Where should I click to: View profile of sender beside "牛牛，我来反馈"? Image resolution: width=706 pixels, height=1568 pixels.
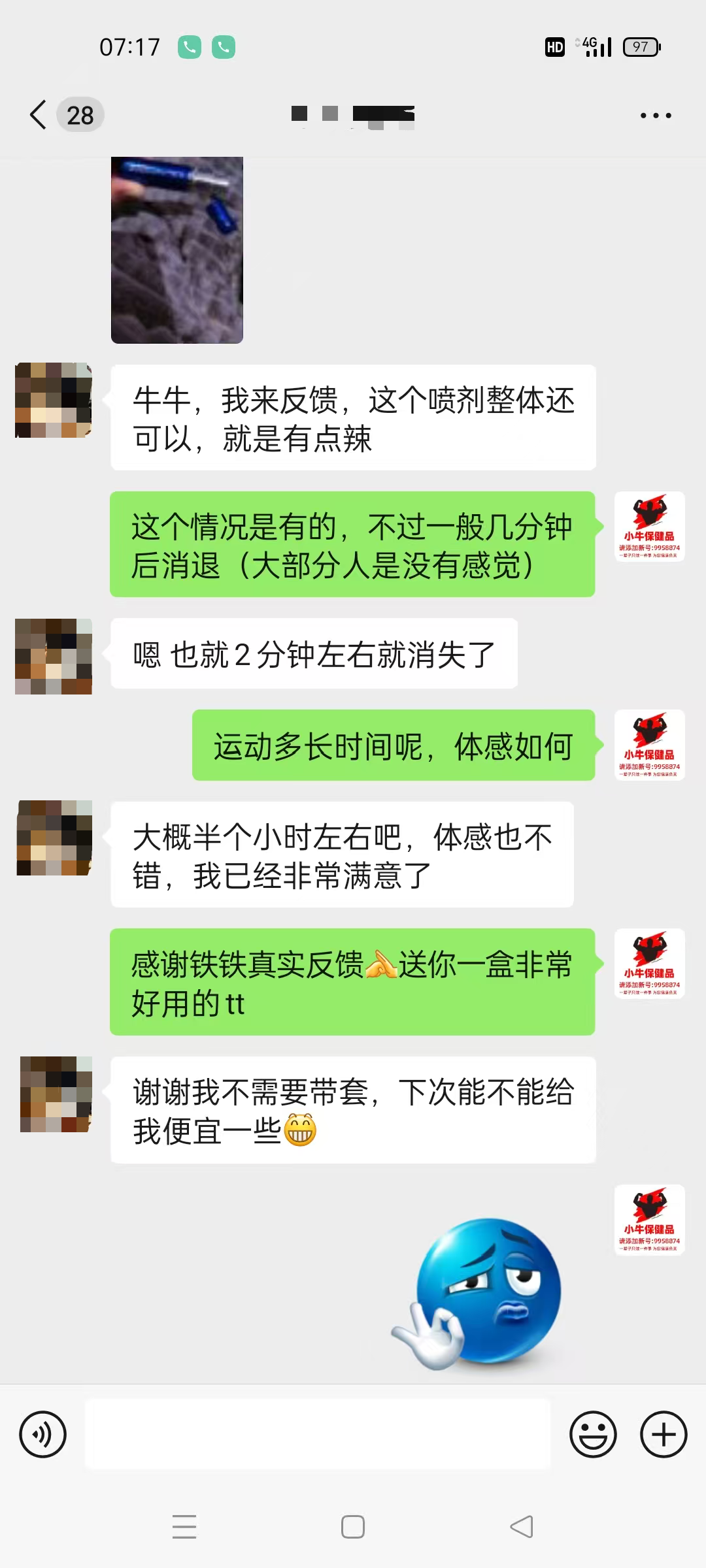pyautogui.click(x=54, y=400)
